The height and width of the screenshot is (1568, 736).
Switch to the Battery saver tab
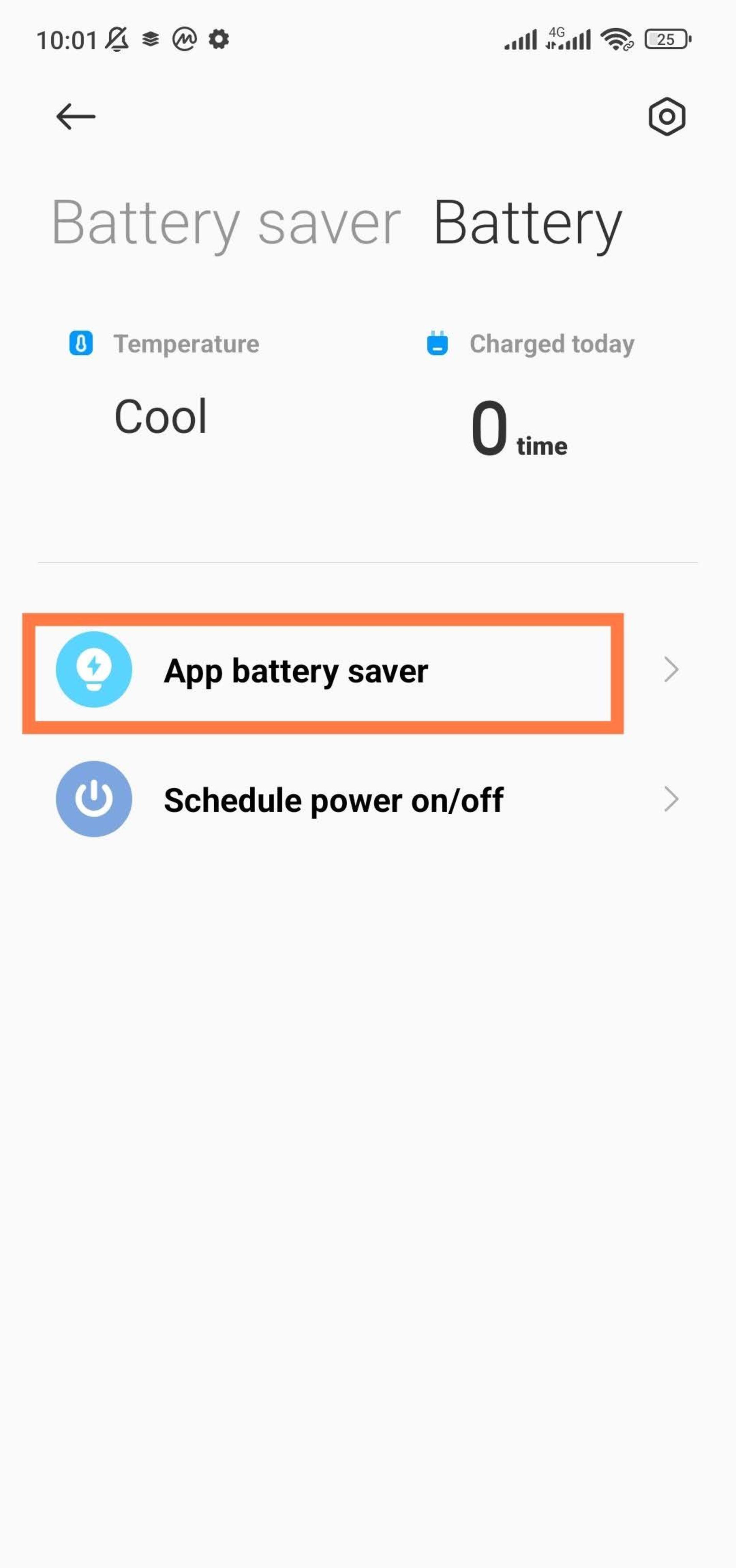click(x=226, y=224)
